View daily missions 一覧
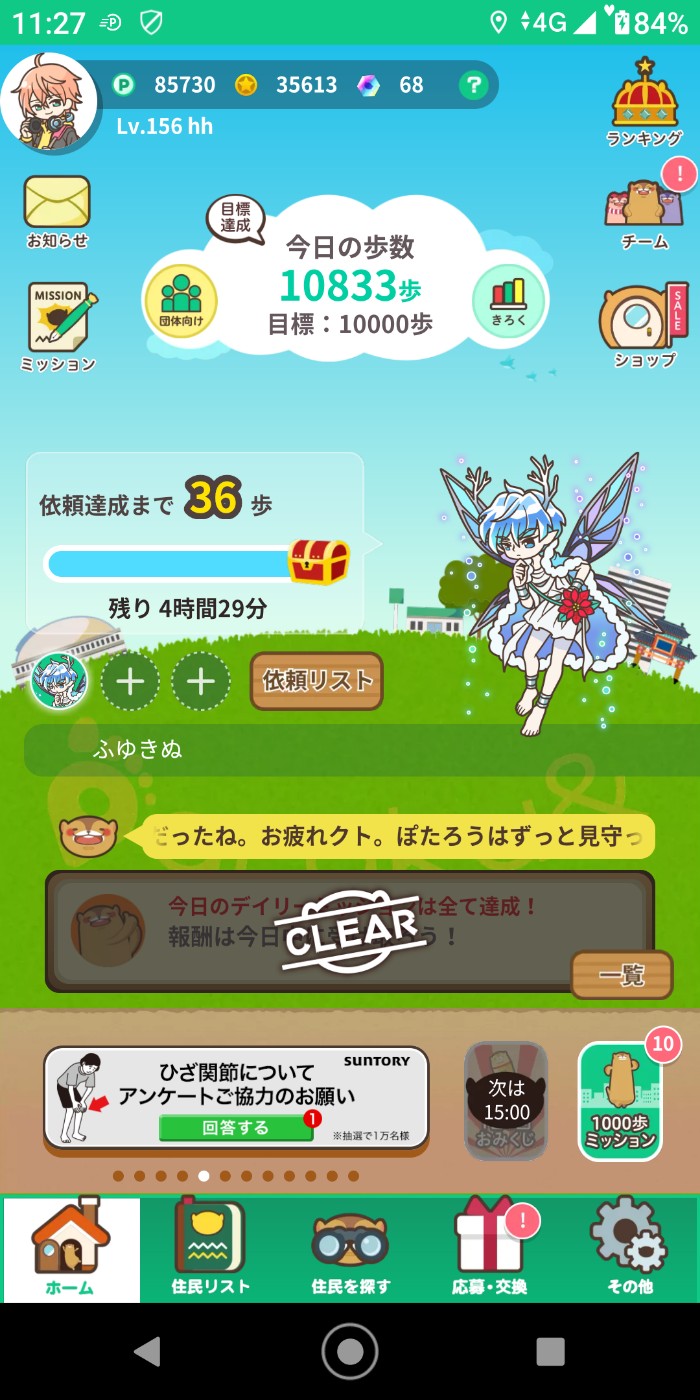700x1400 pixels. (621, 975)
